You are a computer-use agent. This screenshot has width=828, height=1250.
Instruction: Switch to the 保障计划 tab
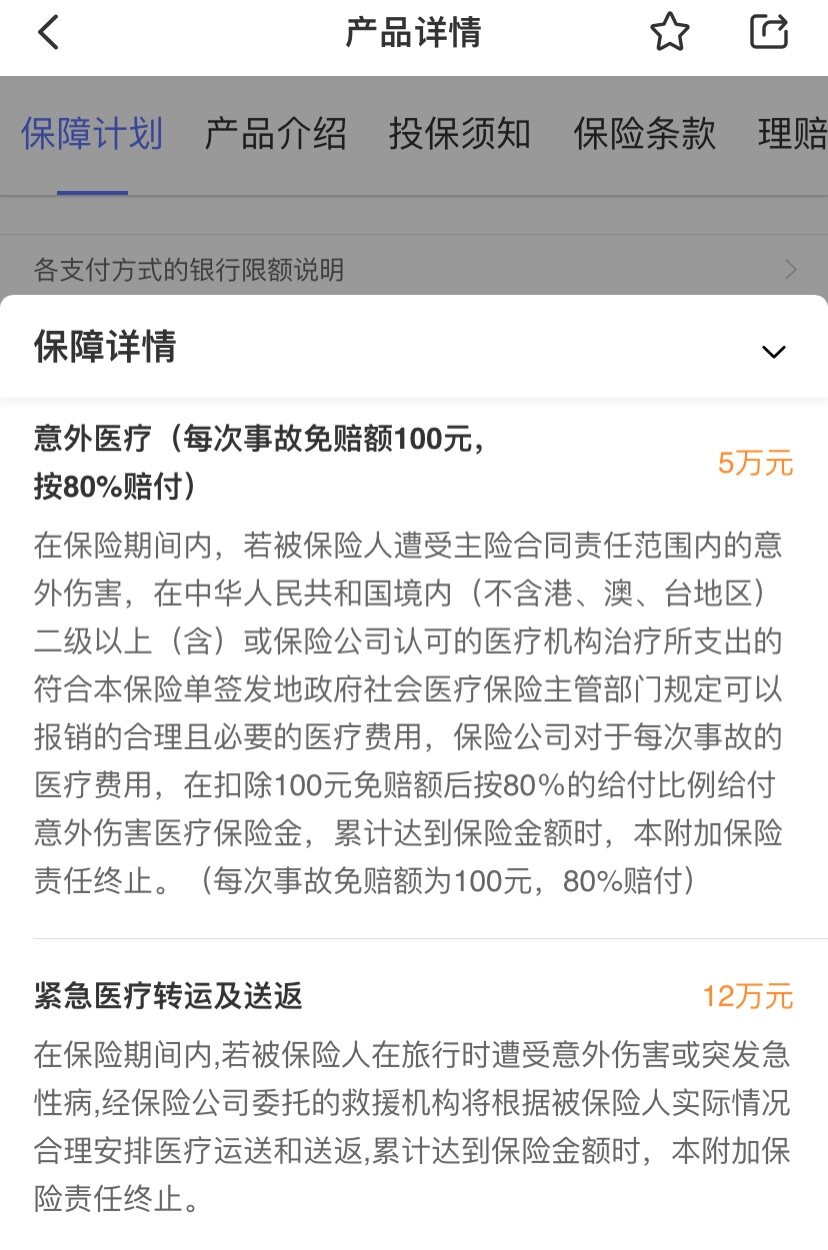click(x=92, y=134)
